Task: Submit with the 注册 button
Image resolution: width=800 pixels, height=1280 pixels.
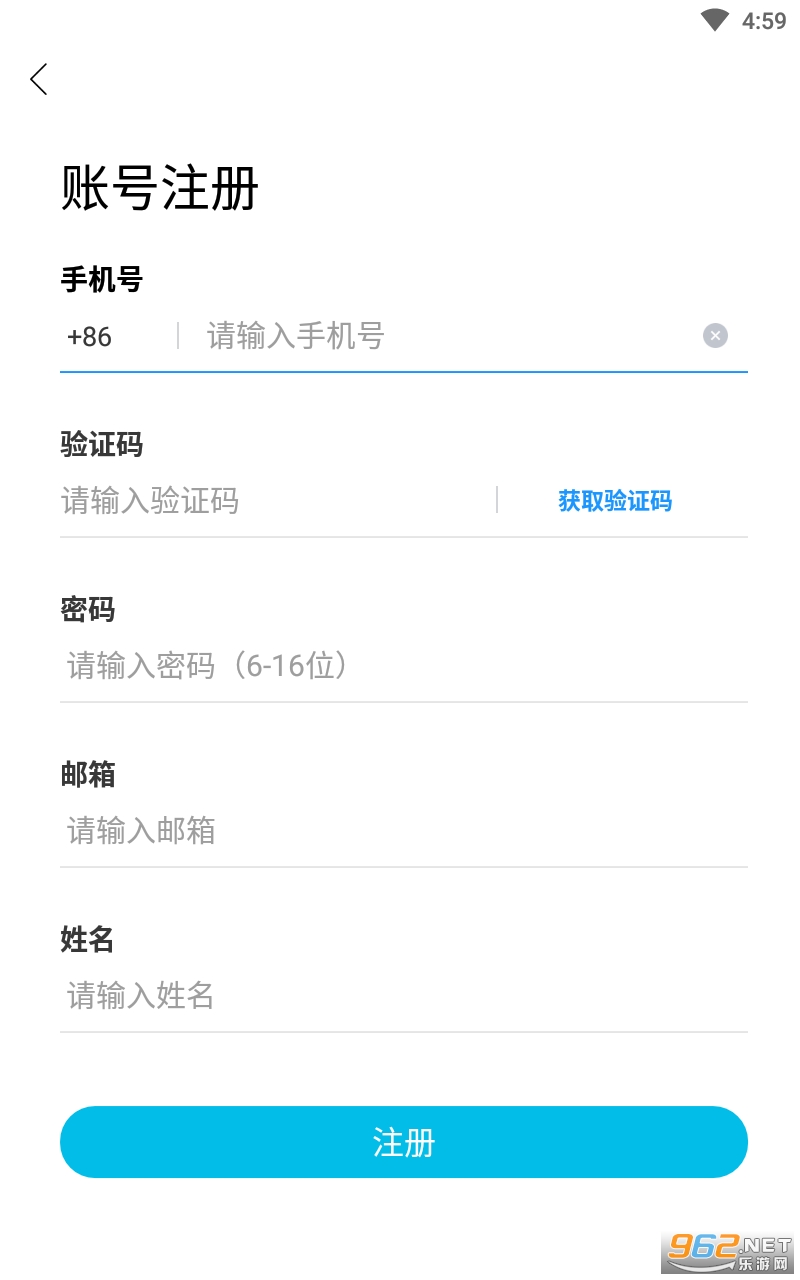Action: [x=404, y=1142]
